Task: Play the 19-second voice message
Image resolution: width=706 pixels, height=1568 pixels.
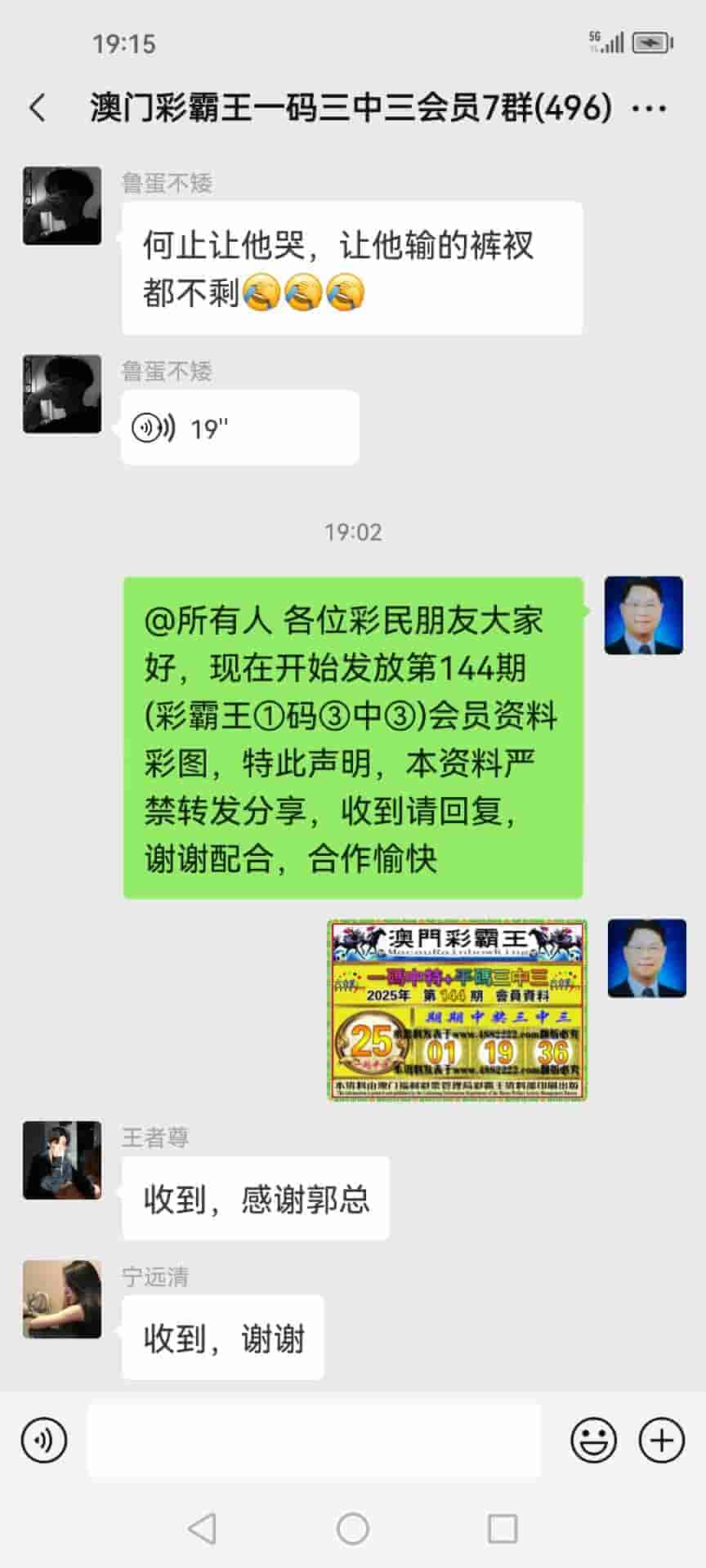Action: point(239,428)
